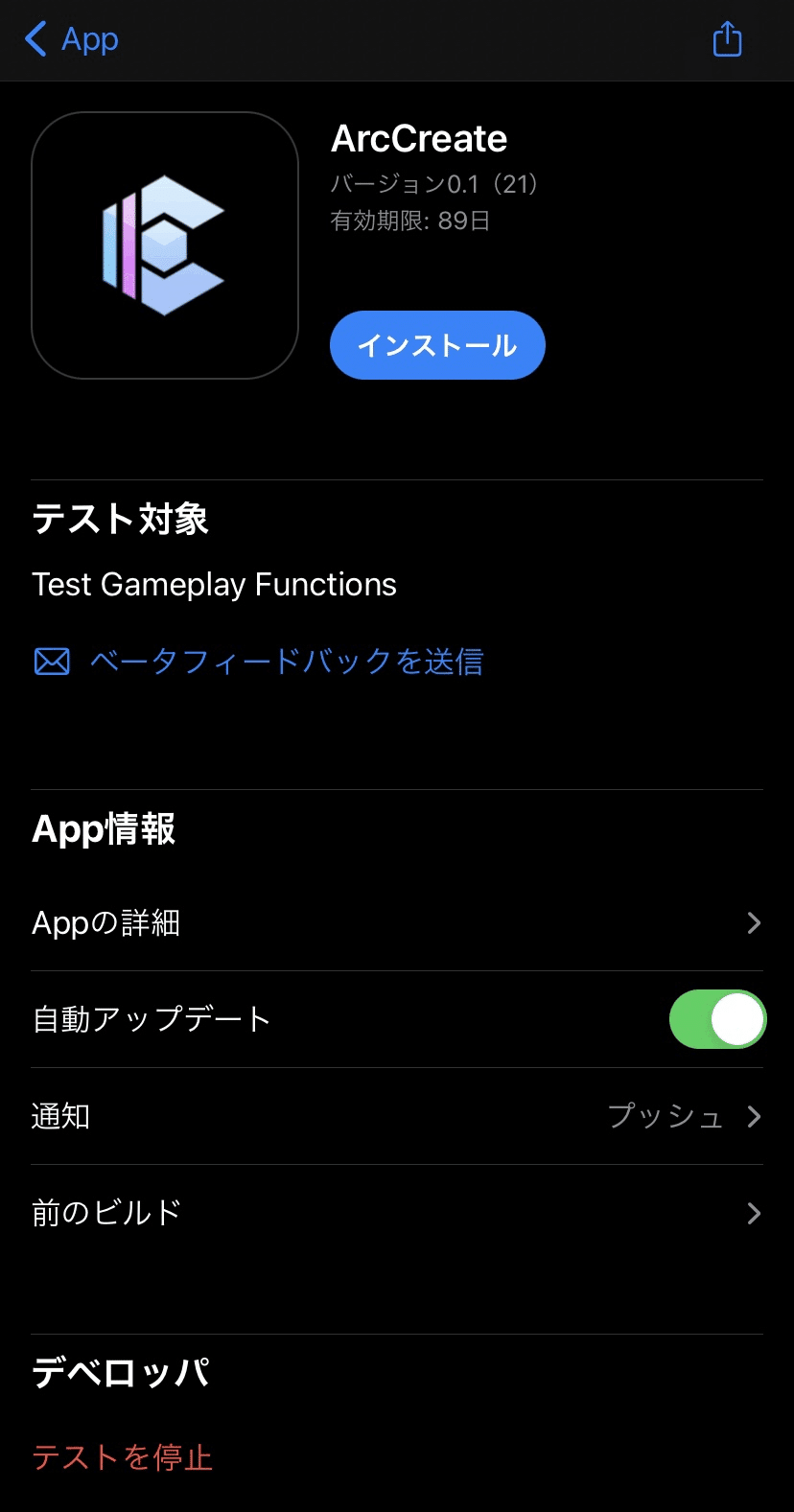Tap ベータフィードバックを送信 link

click(288, 661)
